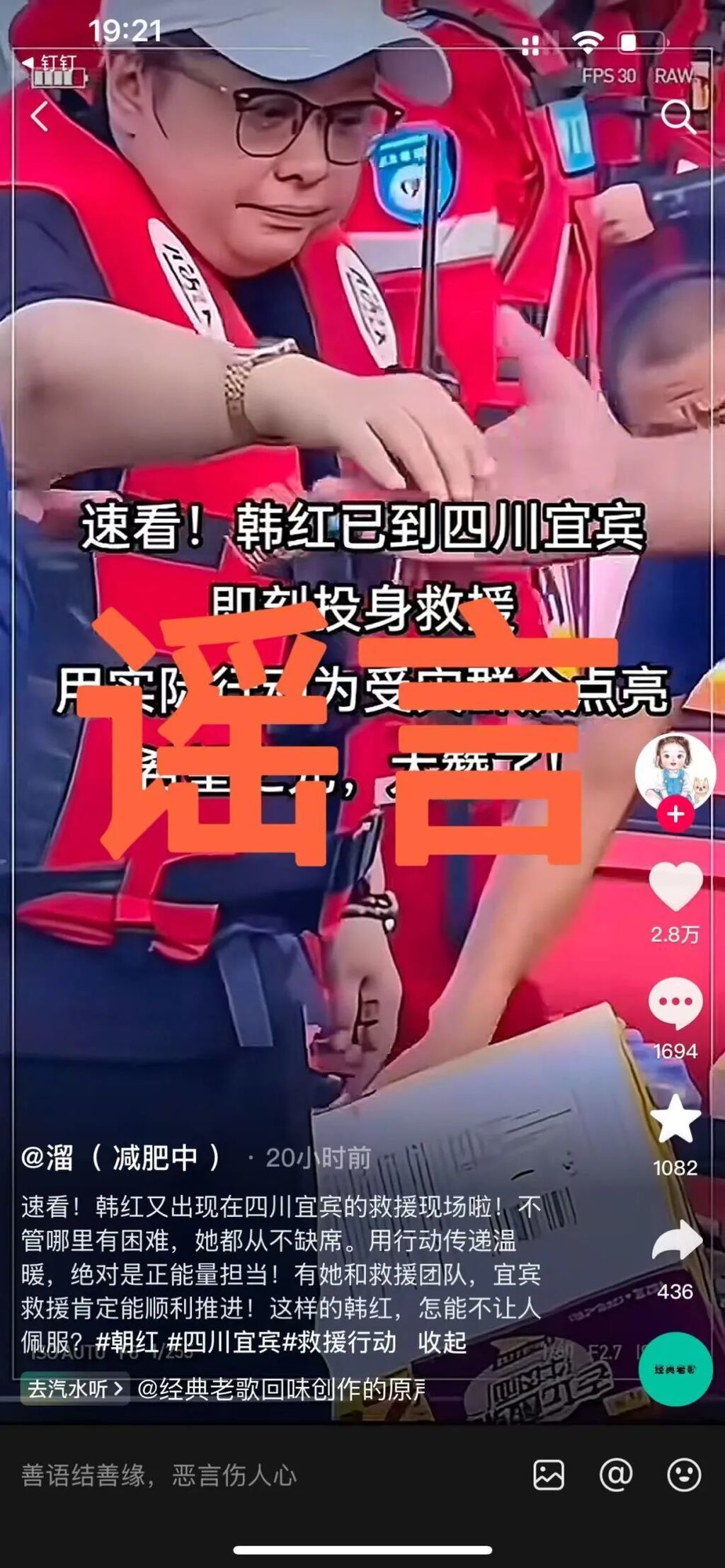Share this video using the arrow icon
Viewport: 725px width, 1568px height.
(675, 1240)
